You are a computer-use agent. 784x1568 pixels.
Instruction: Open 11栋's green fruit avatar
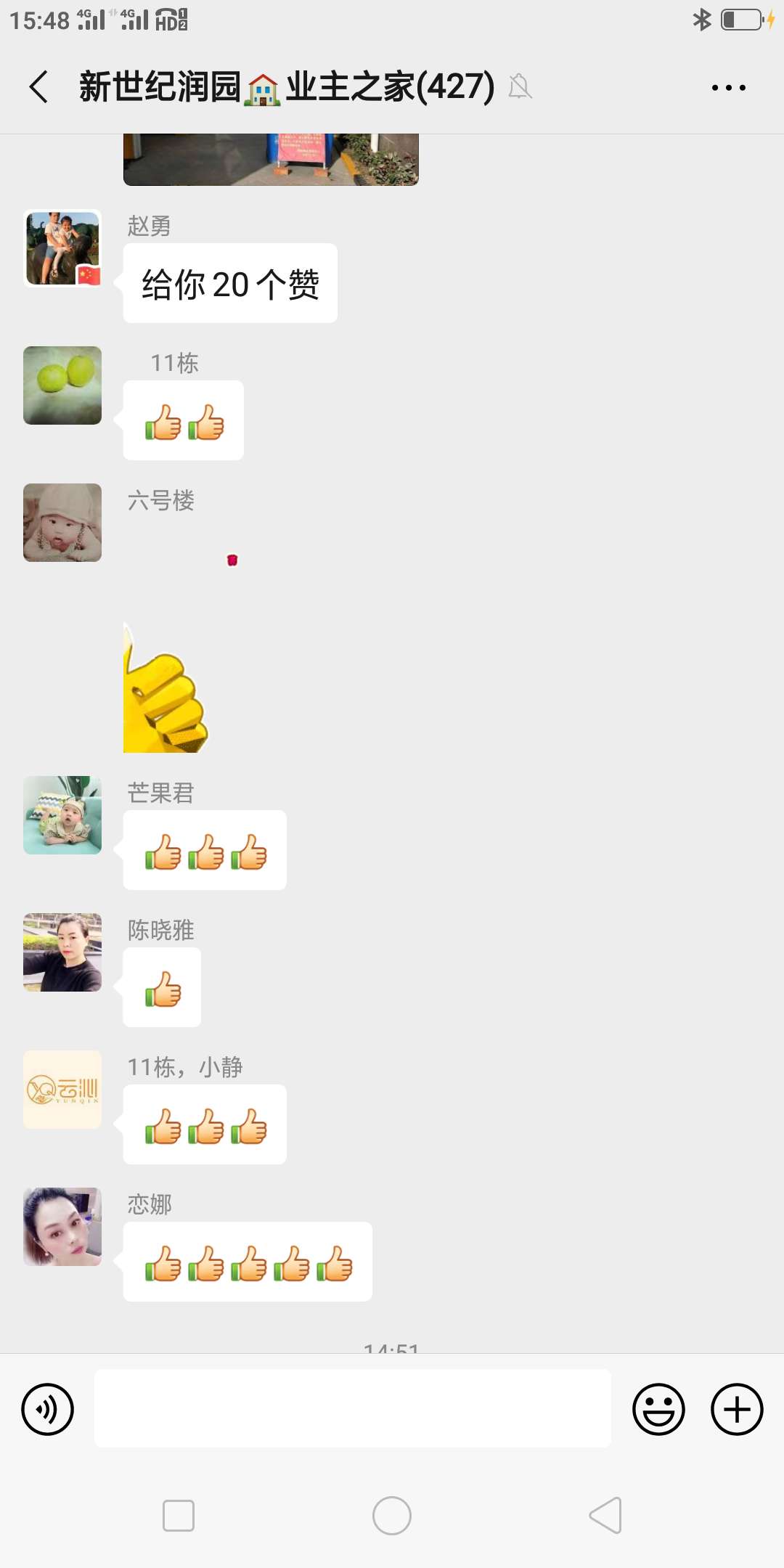pyautogui.click(x=62, y=385)
